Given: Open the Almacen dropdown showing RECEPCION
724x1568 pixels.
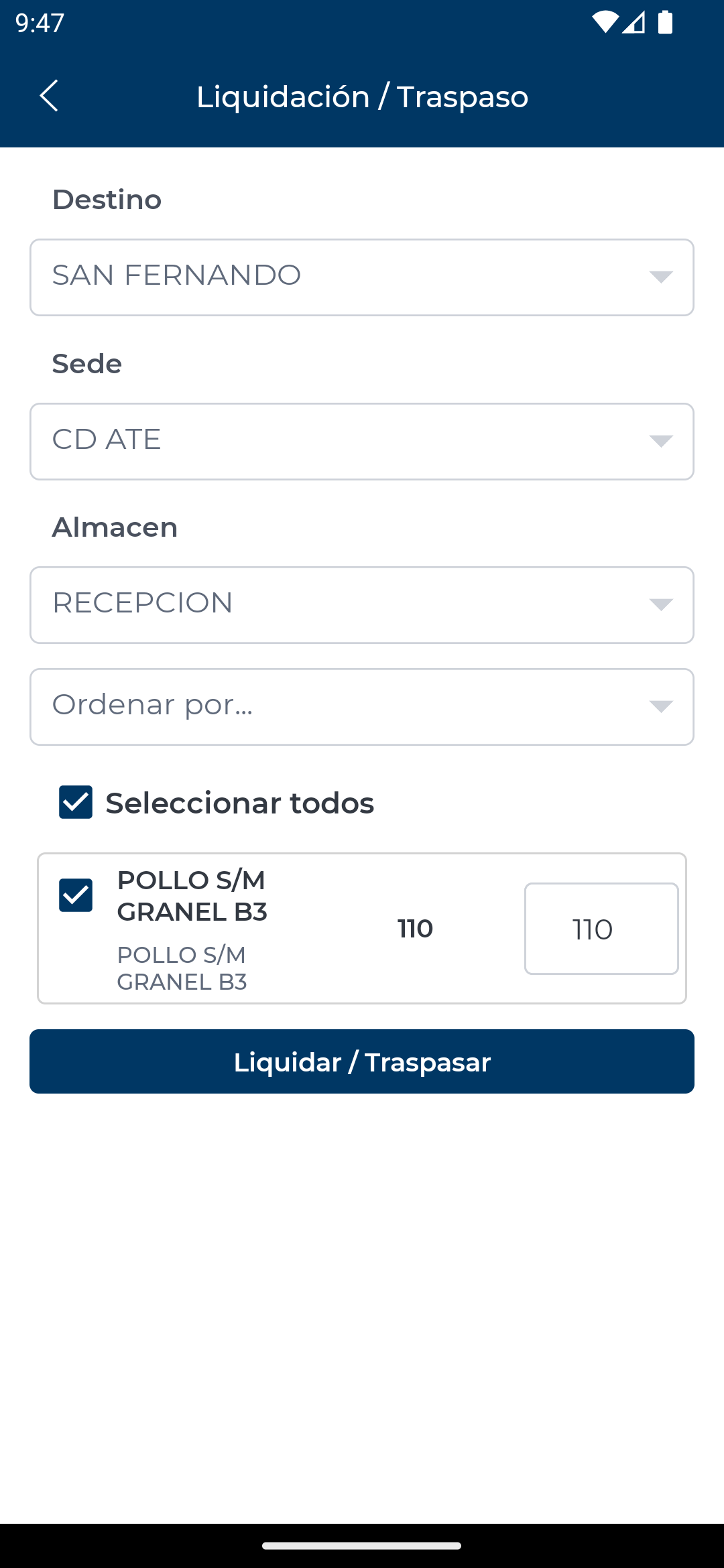Looking at the screenshot, I should point(362,604).
